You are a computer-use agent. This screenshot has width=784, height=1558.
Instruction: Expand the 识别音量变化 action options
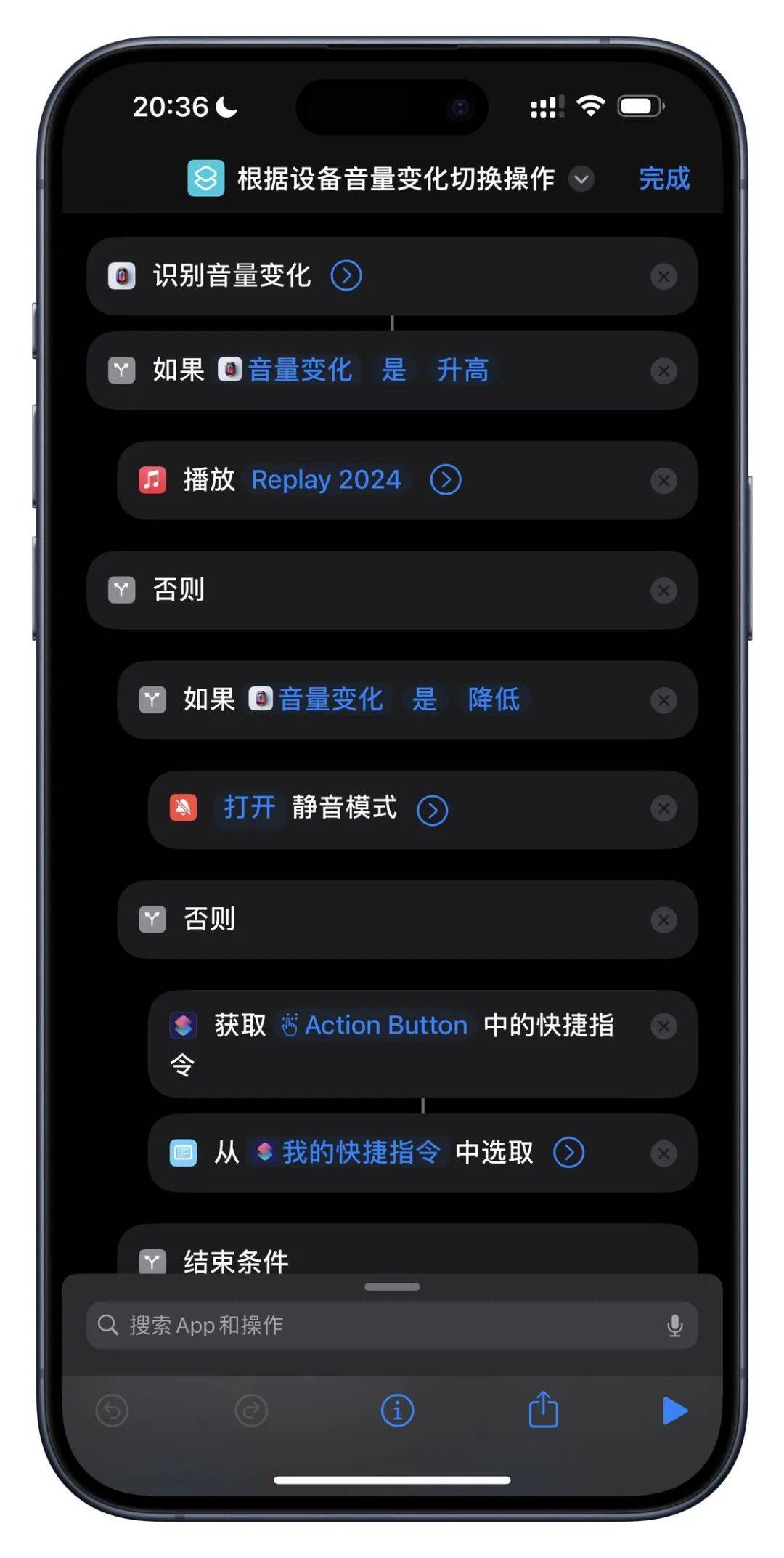point(346,276)
